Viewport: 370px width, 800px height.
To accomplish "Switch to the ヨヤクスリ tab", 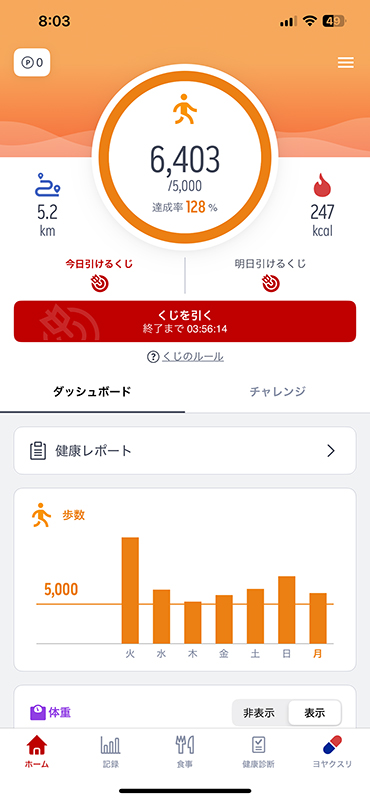I will [x=332, y=752].
